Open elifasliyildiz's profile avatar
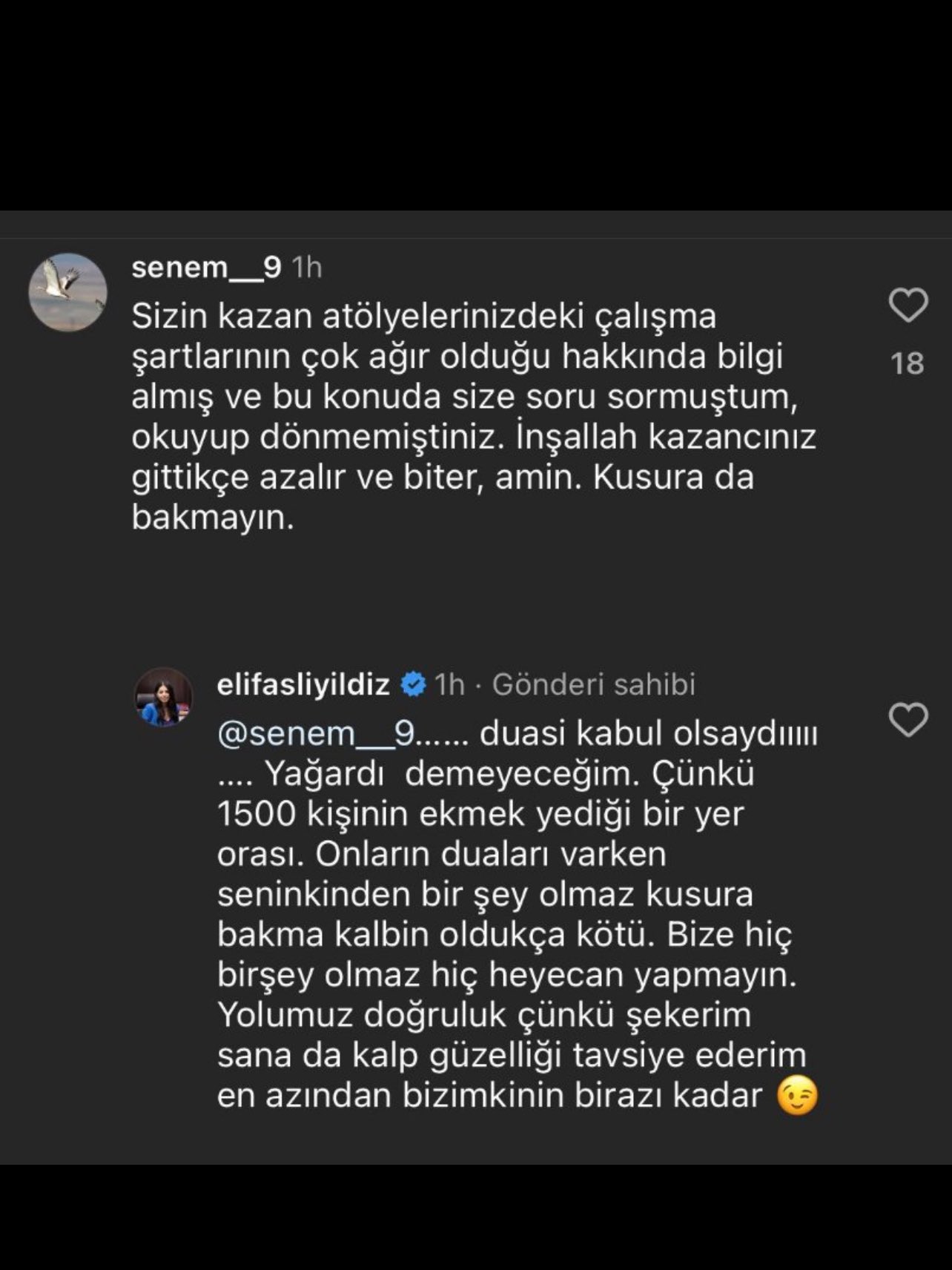The width and height of the screenshot is (952, 1270). 163,697
